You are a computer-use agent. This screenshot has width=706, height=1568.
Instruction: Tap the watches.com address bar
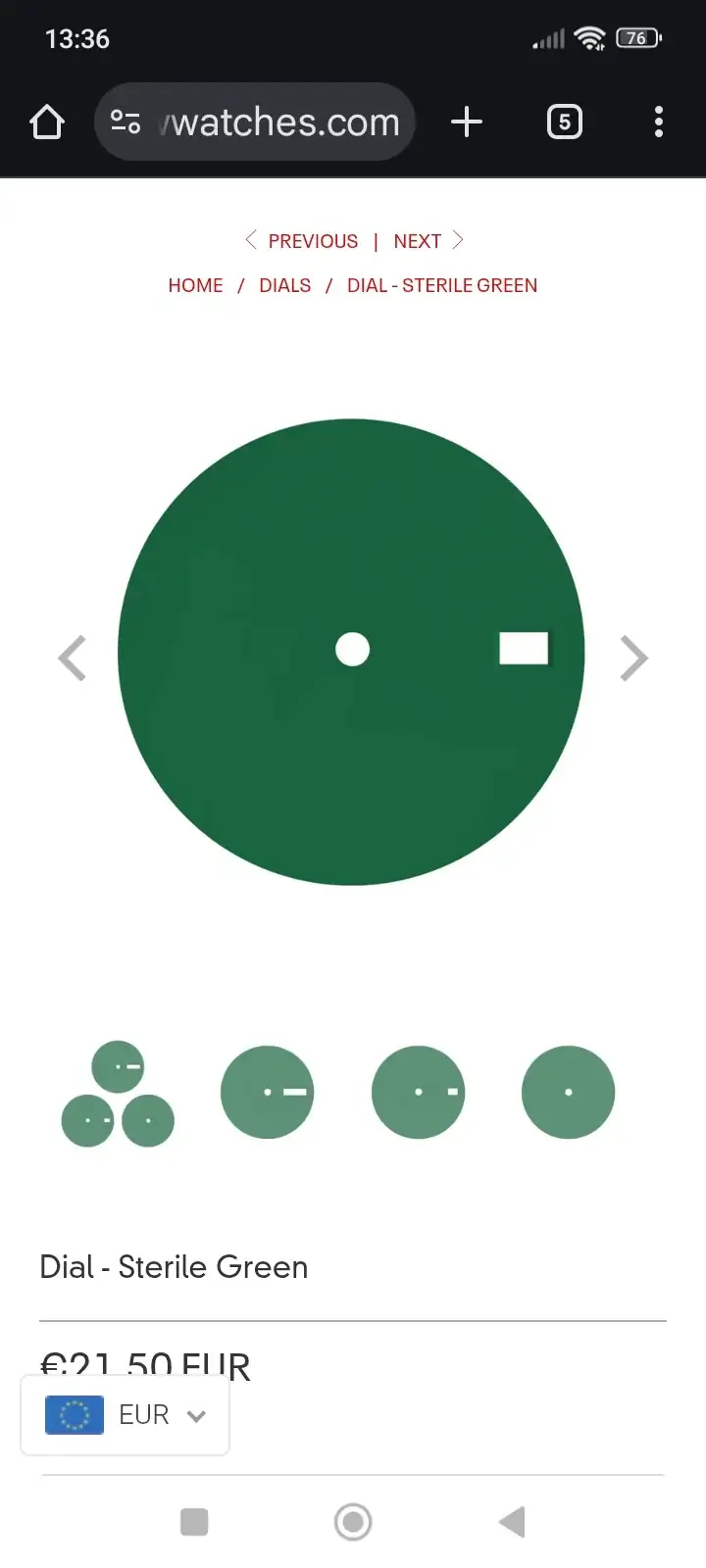tap(279, 122)
